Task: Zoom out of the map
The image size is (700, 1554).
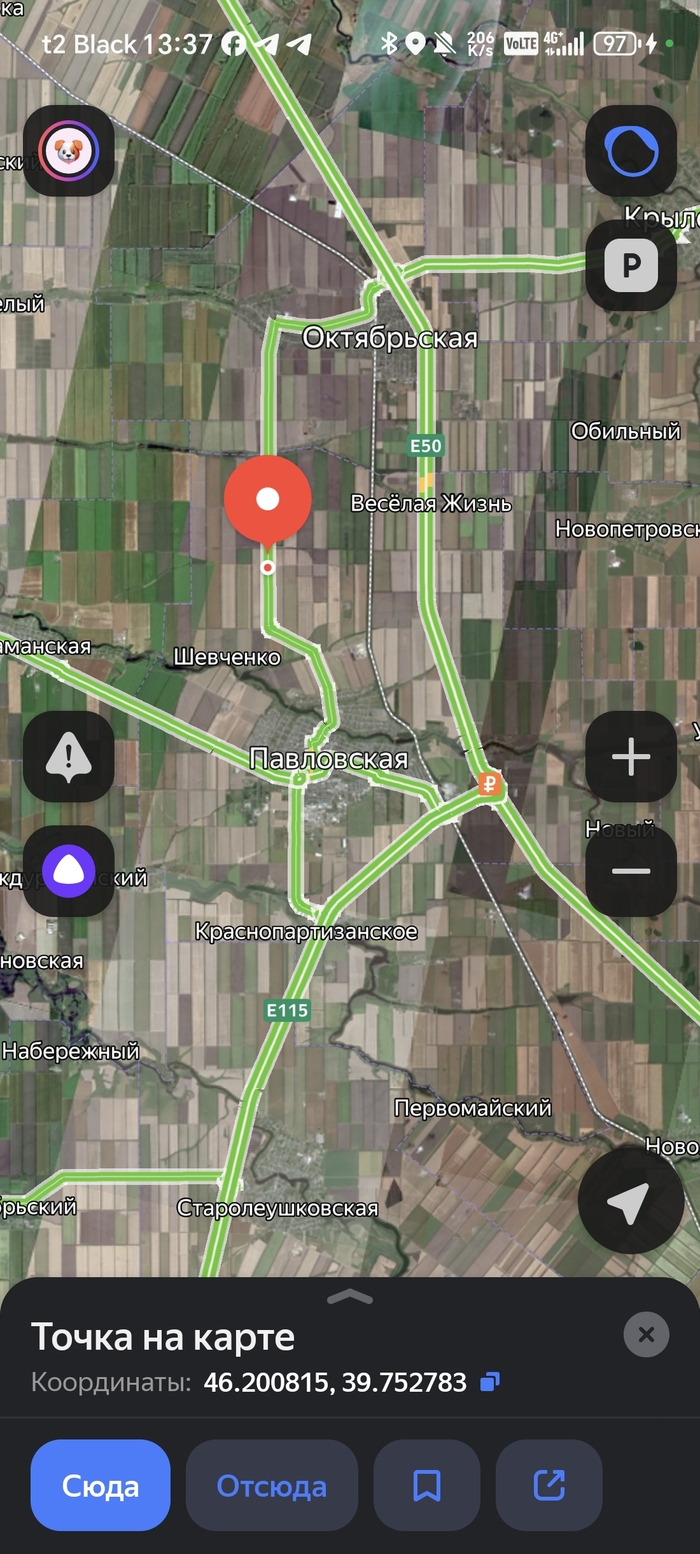Action: 631,871
